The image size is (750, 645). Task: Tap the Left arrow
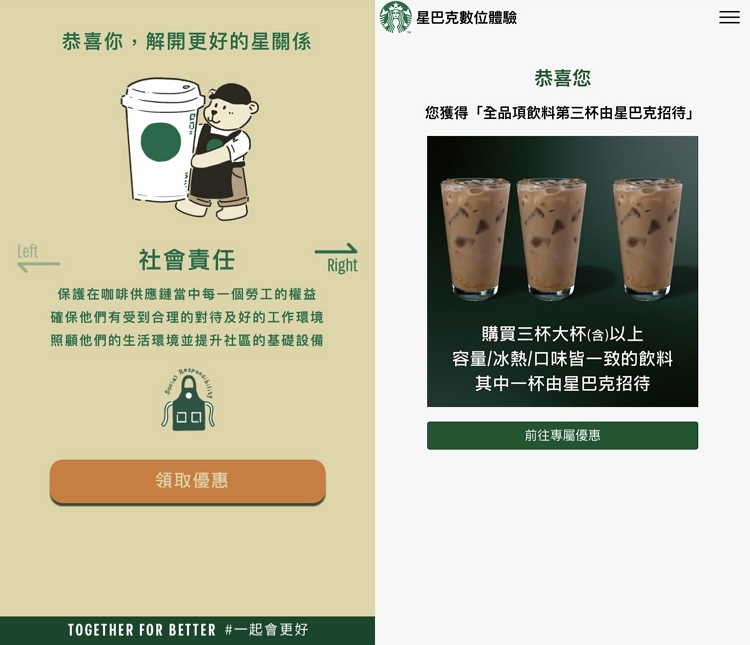pyautogui.click(x=38, y=259)
